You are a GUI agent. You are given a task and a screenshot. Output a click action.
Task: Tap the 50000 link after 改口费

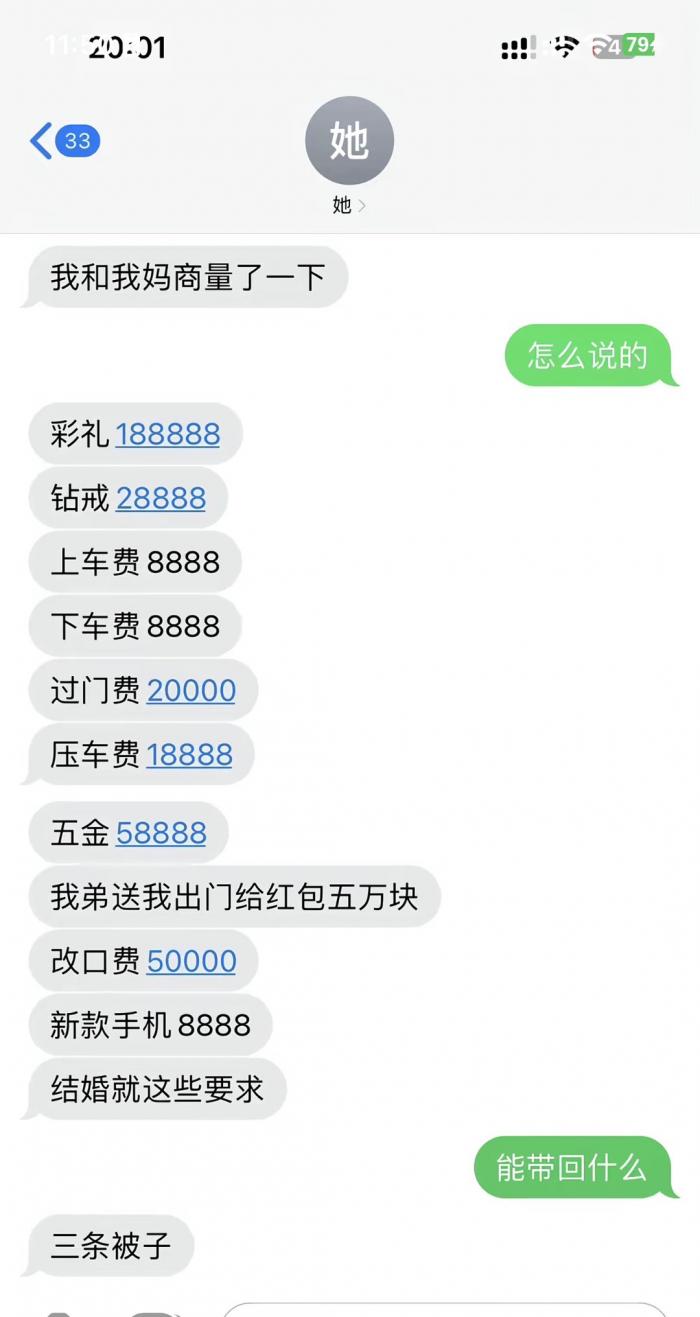click(x=191, y=961)
